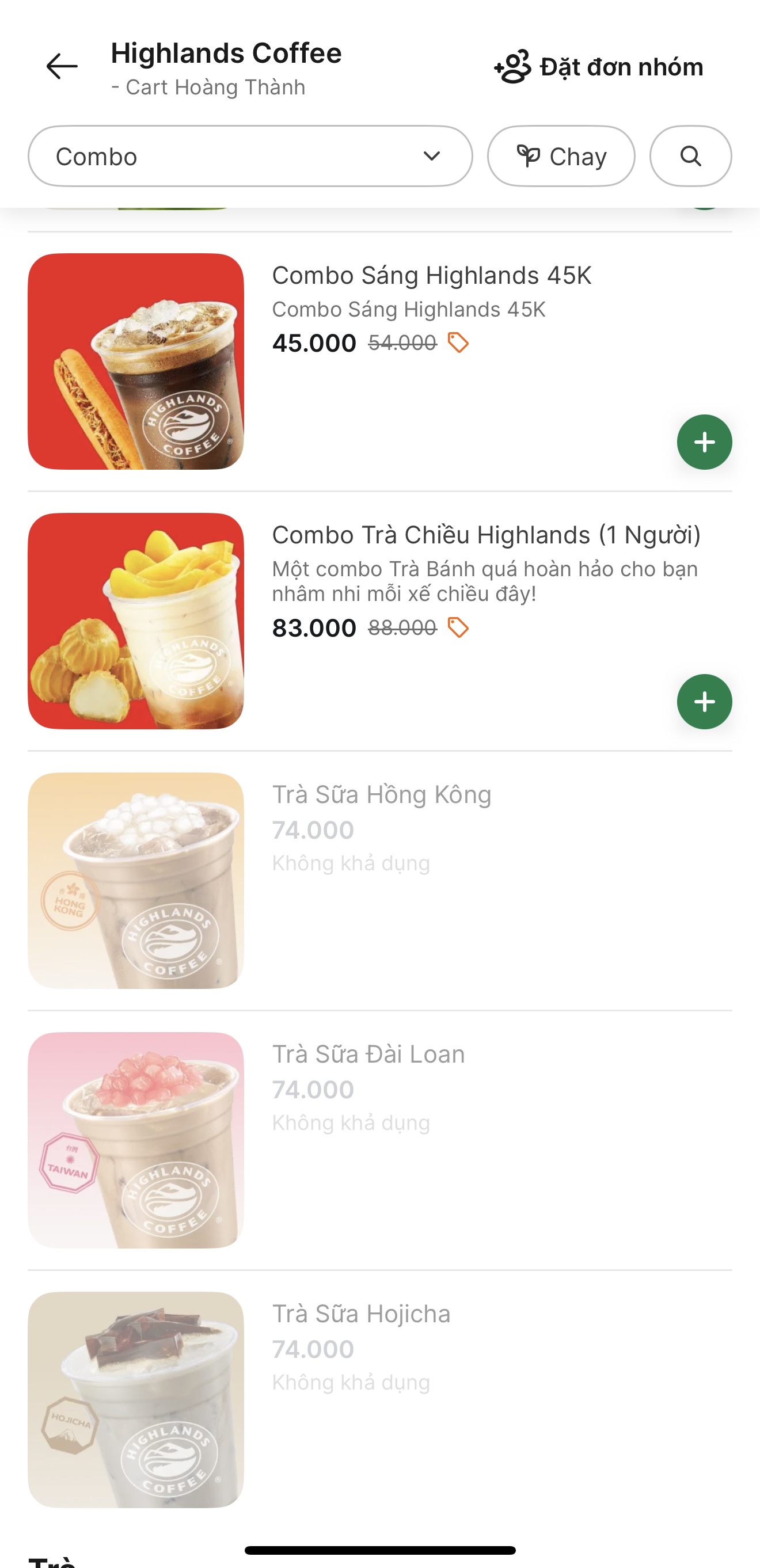Add Combo Trà Chiều Highlands to cart
Viewport: 760px width, 1568px height.
tap(704, 702)
